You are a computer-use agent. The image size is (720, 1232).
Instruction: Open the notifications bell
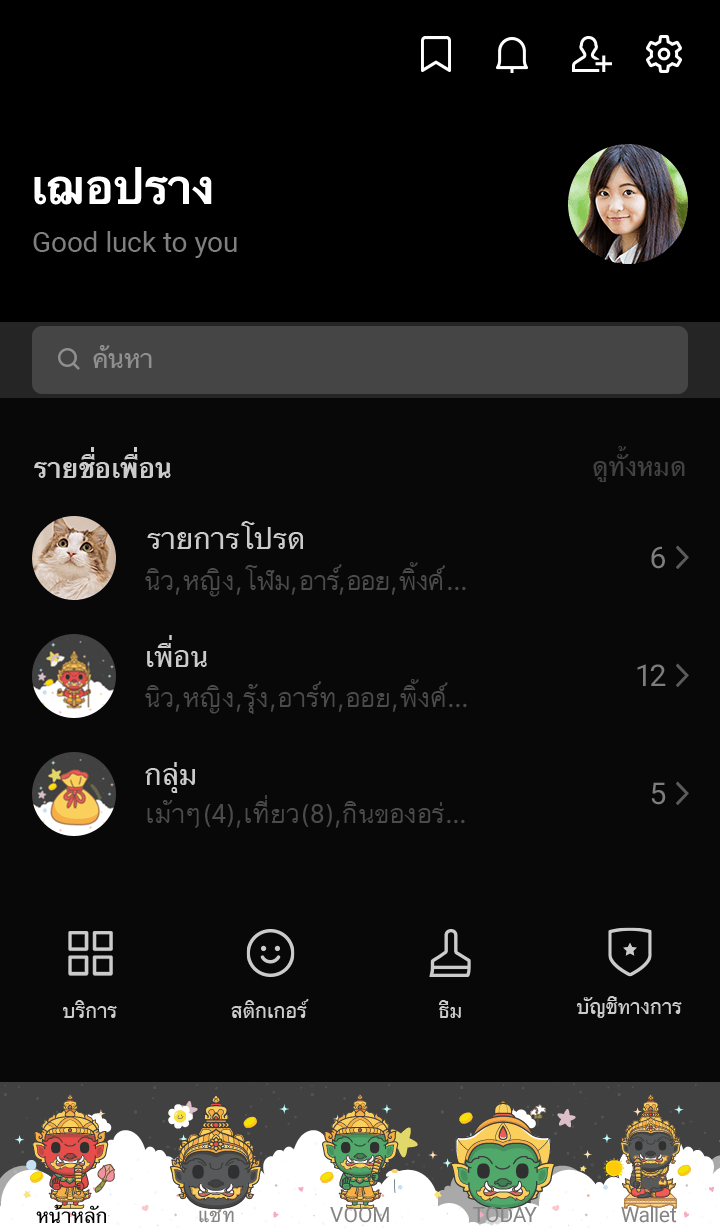(512, 54)
